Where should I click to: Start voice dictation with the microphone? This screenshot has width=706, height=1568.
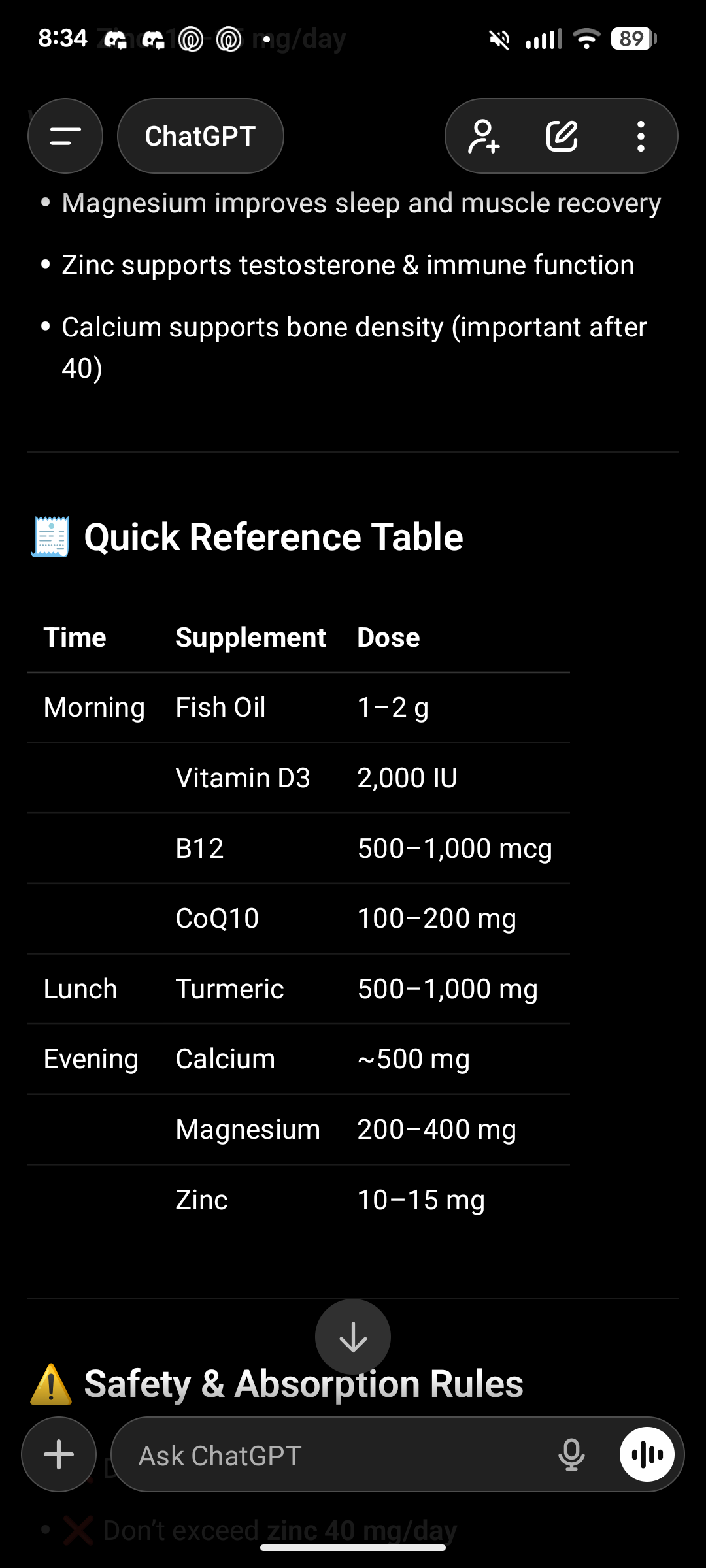point(571,1456)
